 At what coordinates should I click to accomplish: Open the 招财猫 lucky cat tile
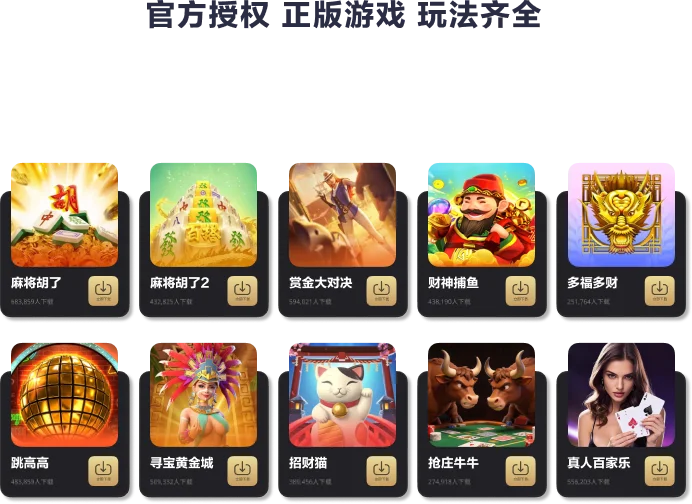click(342, 393)
